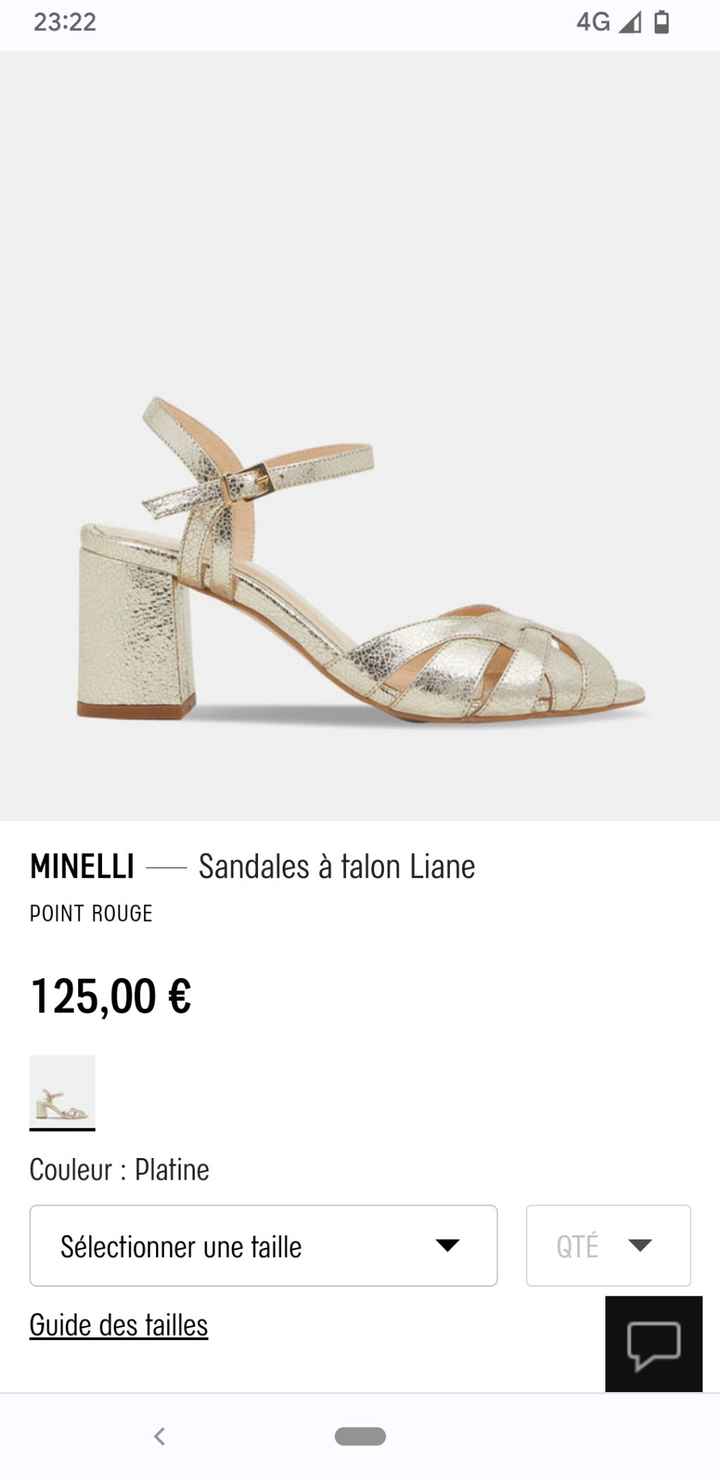Tap the home pill navigation indicator

click(x=360, y=1435)
